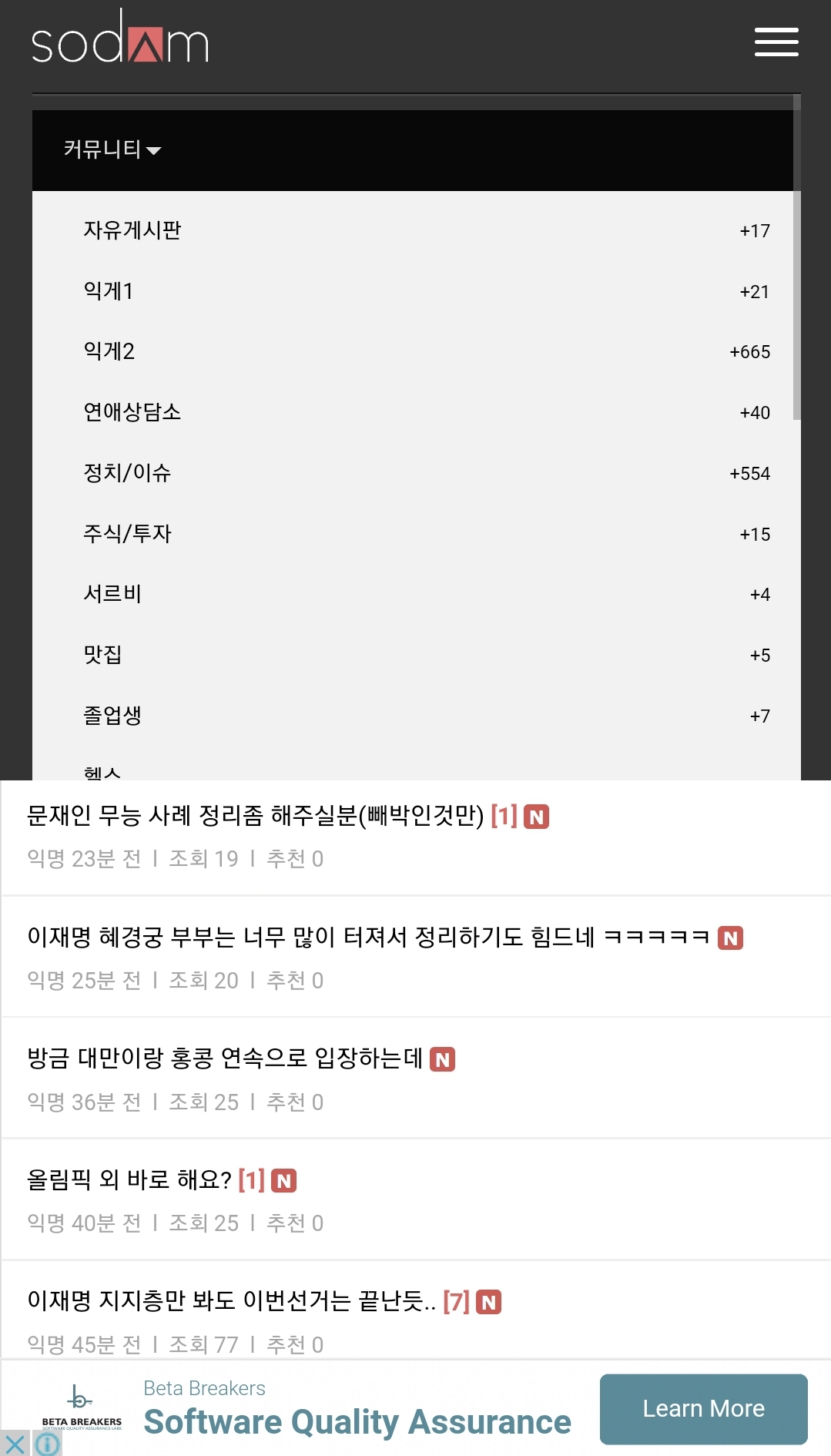Open the 맛집 board

click(x=102, y=655)
